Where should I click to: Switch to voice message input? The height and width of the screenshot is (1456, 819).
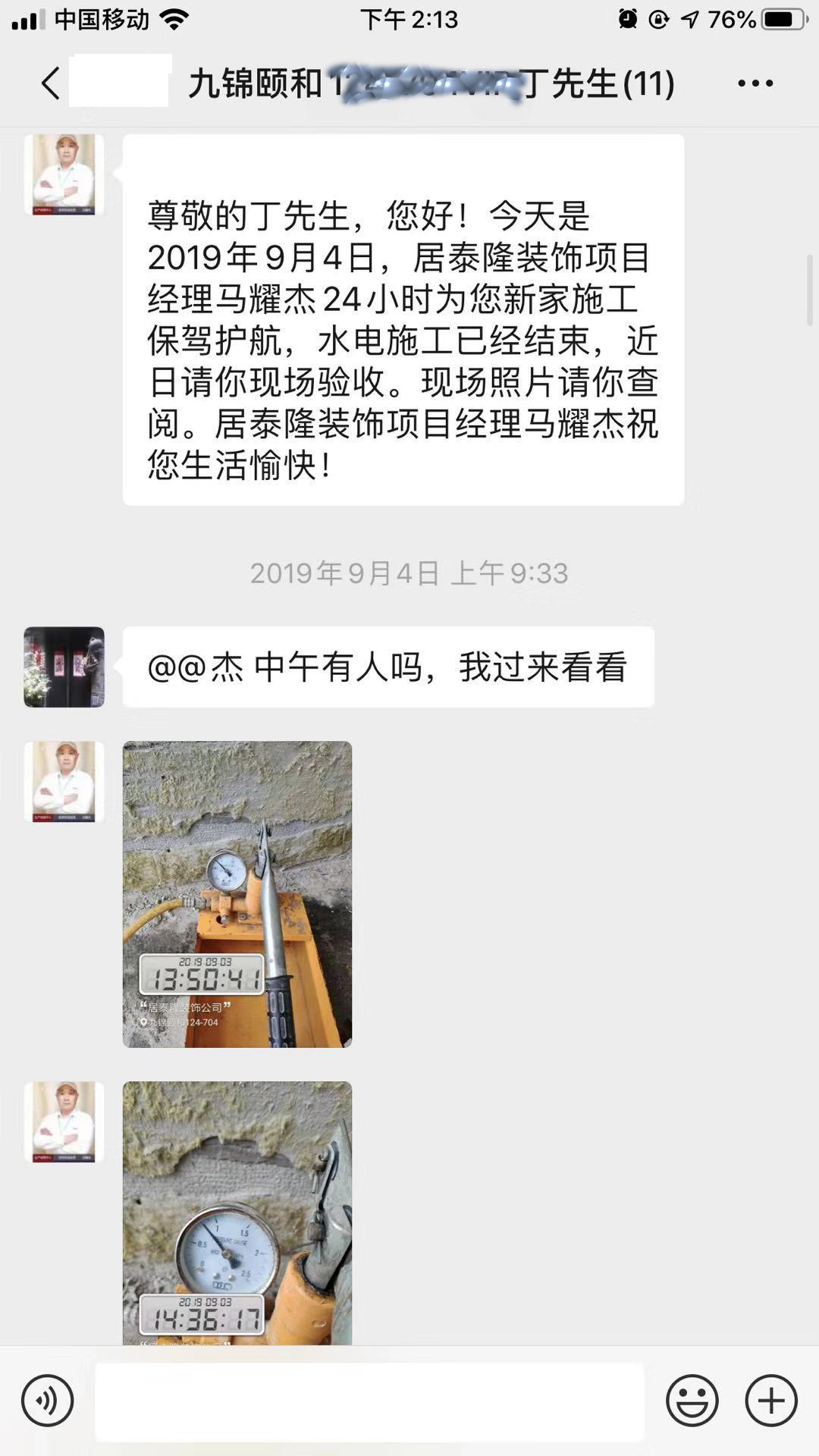tap(47, 1401)
